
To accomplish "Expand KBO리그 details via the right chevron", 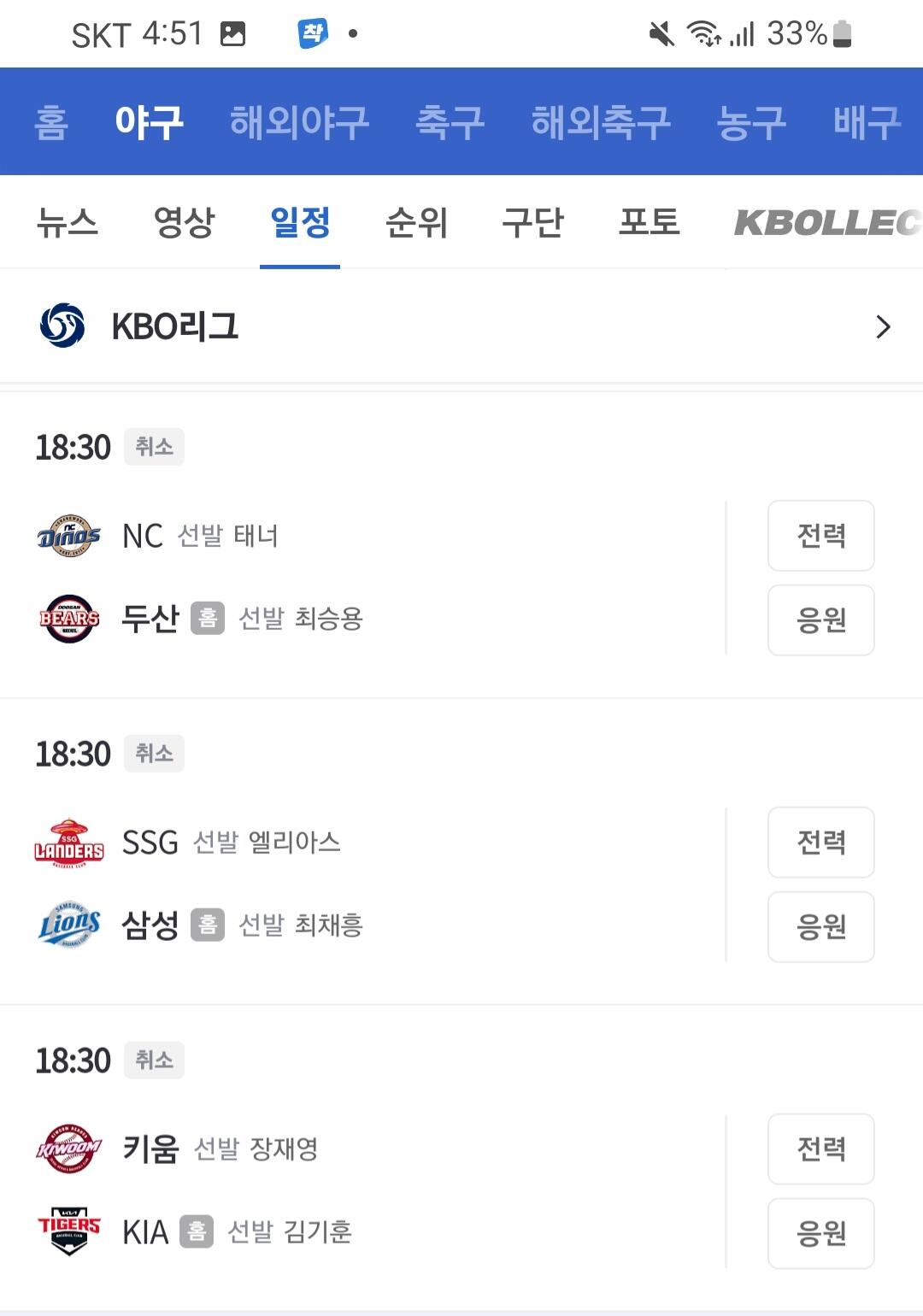I will (x=884, y=326).
